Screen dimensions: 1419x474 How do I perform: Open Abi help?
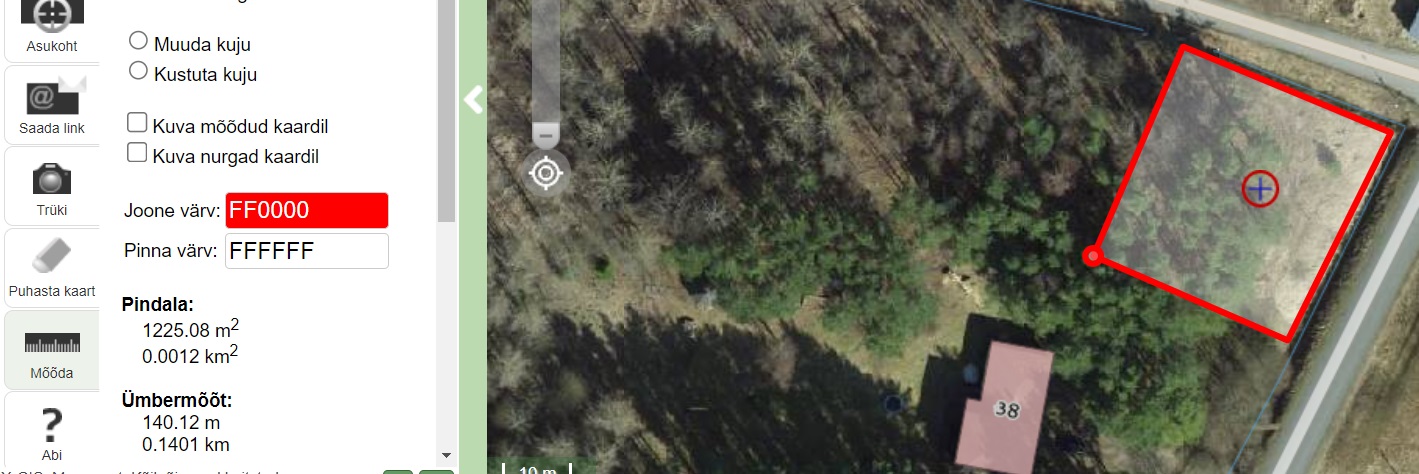51,432
